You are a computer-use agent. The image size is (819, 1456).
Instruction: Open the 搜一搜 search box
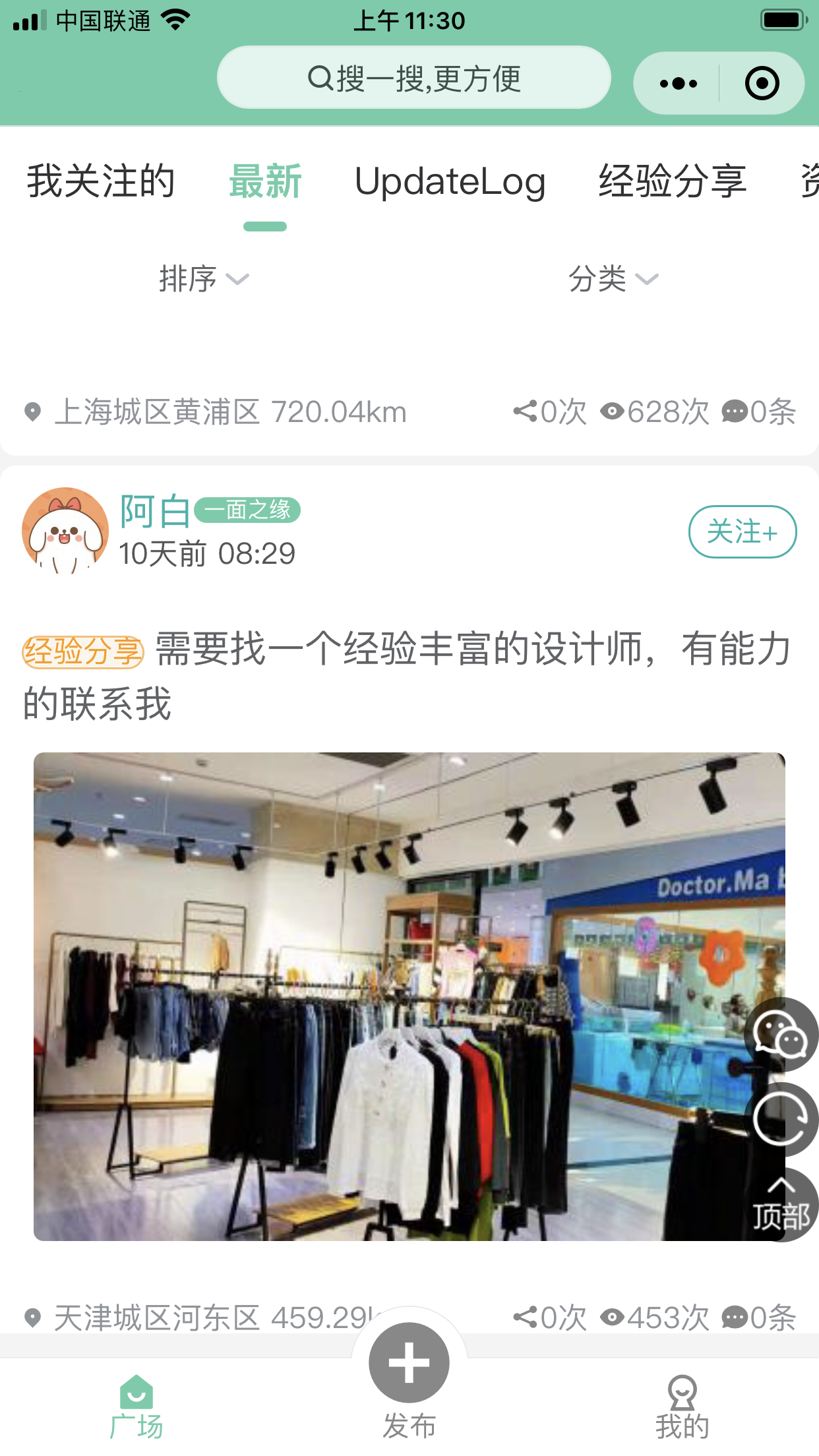(x=413, y=78)
